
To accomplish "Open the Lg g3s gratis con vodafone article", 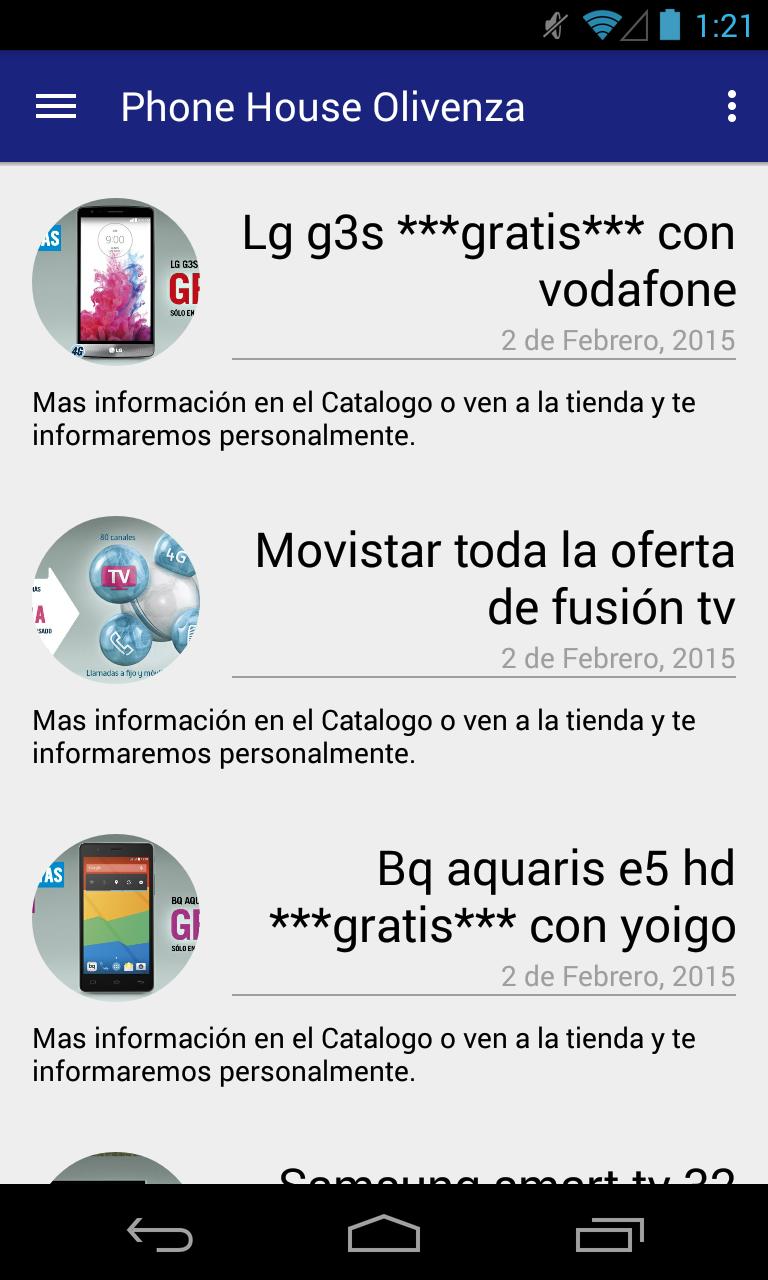I will pyautogui.click(x=487, y=260).
